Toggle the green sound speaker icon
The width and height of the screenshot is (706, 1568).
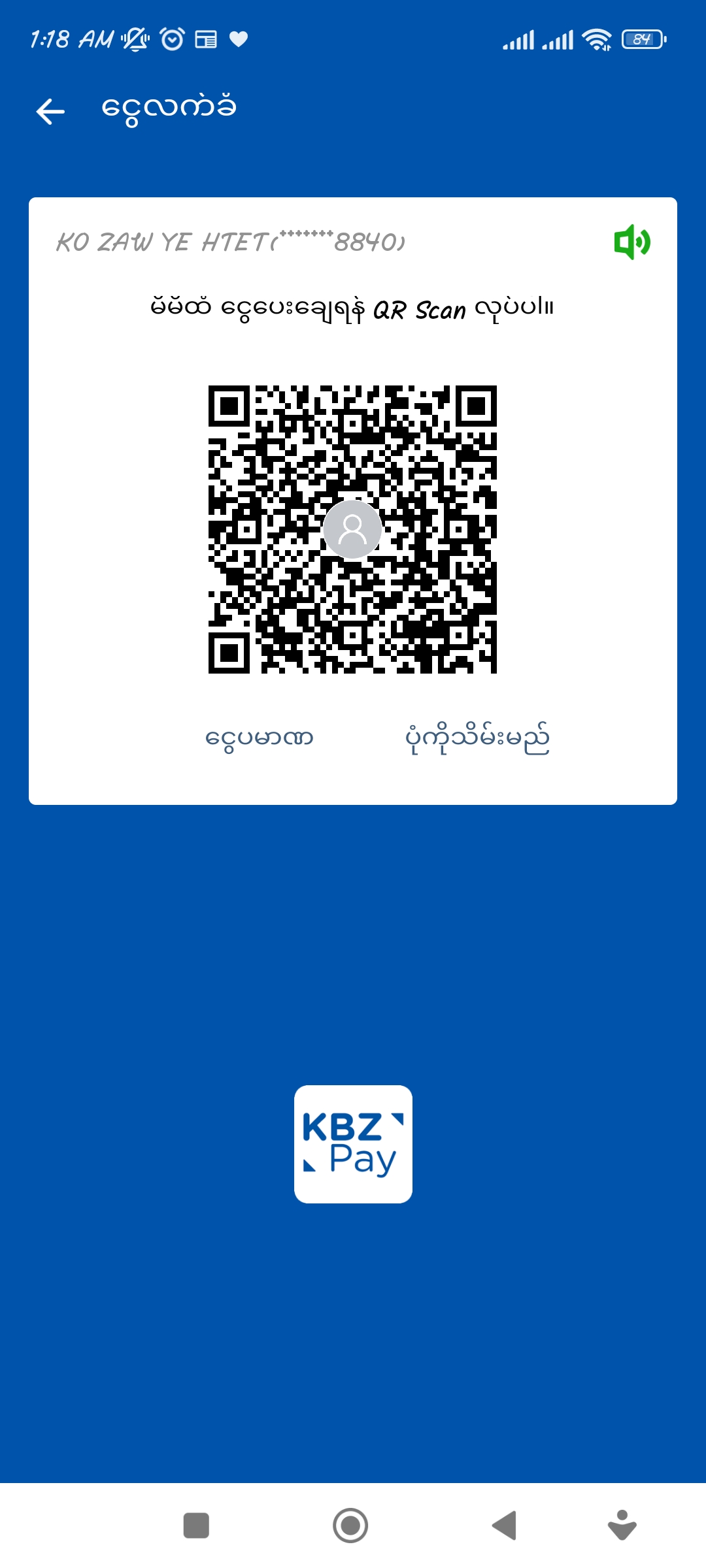click(631, 242)
